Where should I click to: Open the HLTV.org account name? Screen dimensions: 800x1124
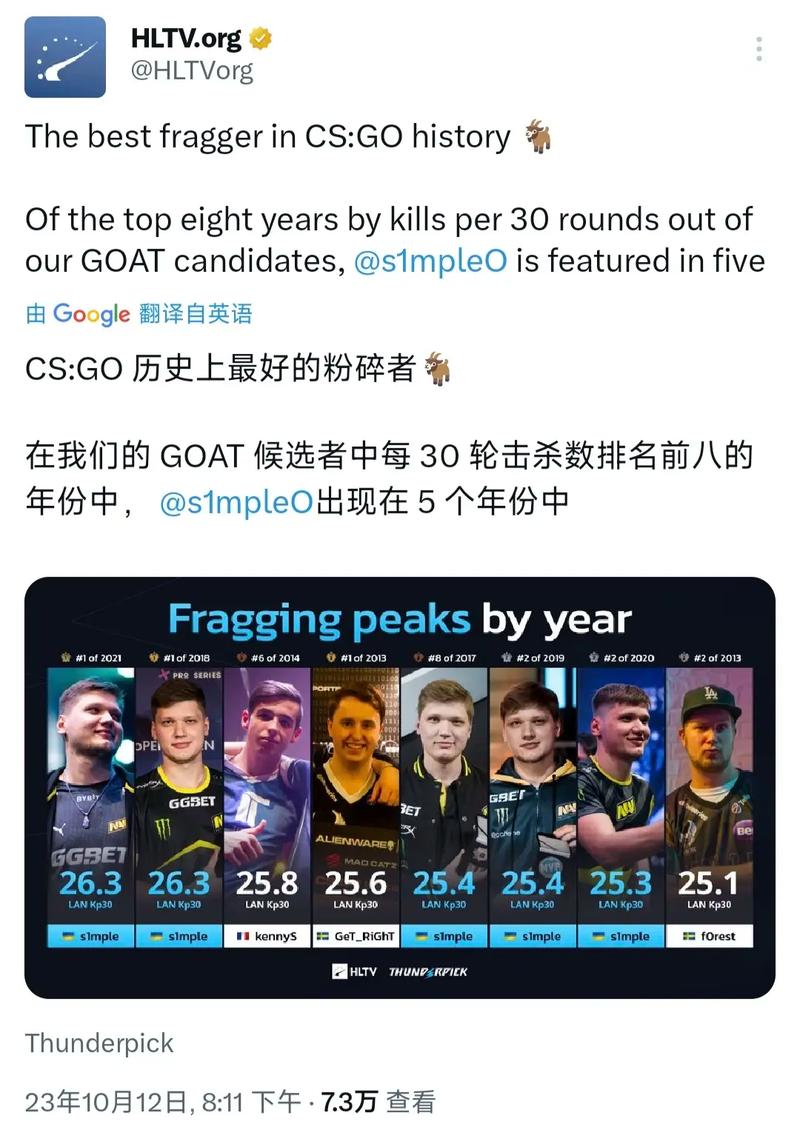(186, 39)
